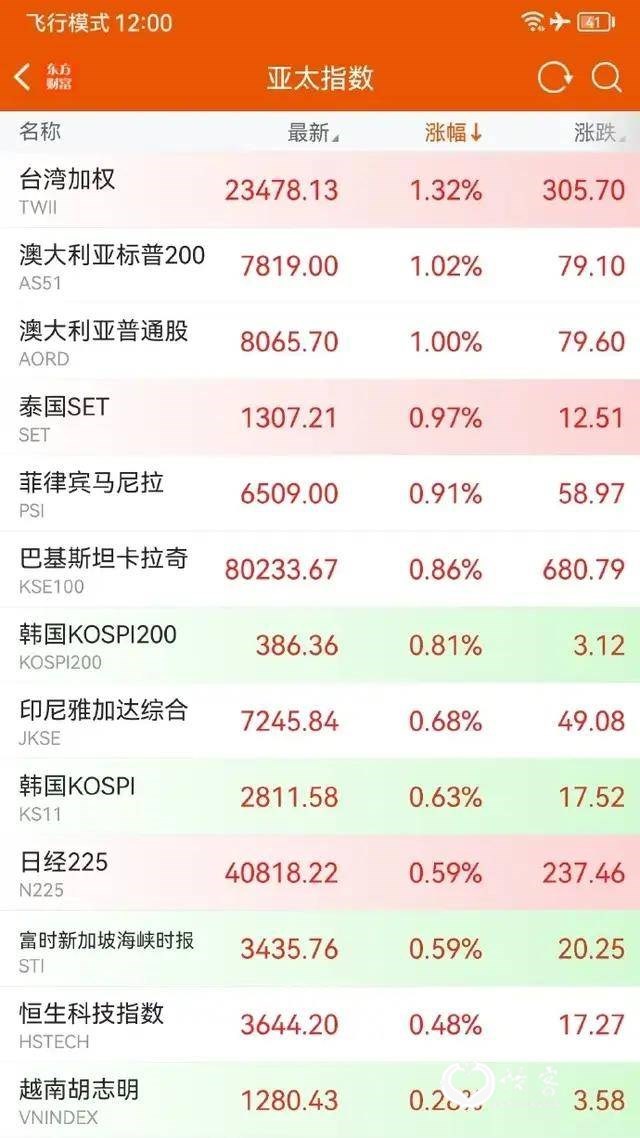The height and width of the screenshot is (1138, 640).
Task: Go back with the arrow icon
Action: [23, 77]
